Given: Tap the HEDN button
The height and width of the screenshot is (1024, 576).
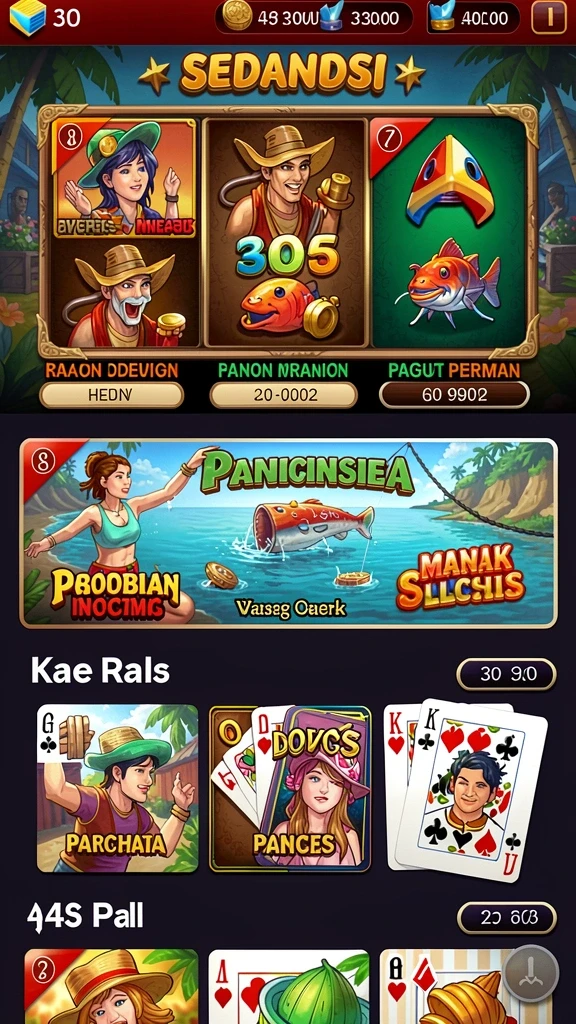Looking at the screenshot, I should click(112, 395).
